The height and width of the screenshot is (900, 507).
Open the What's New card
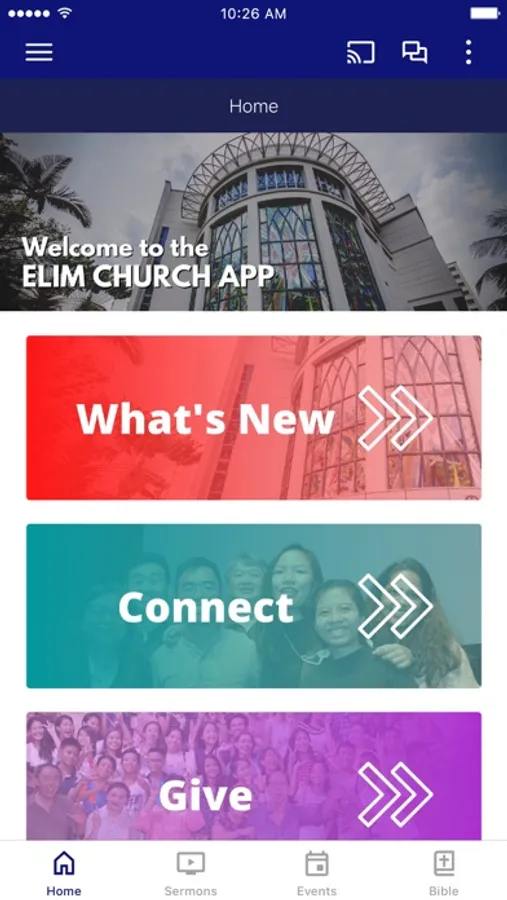254,418
